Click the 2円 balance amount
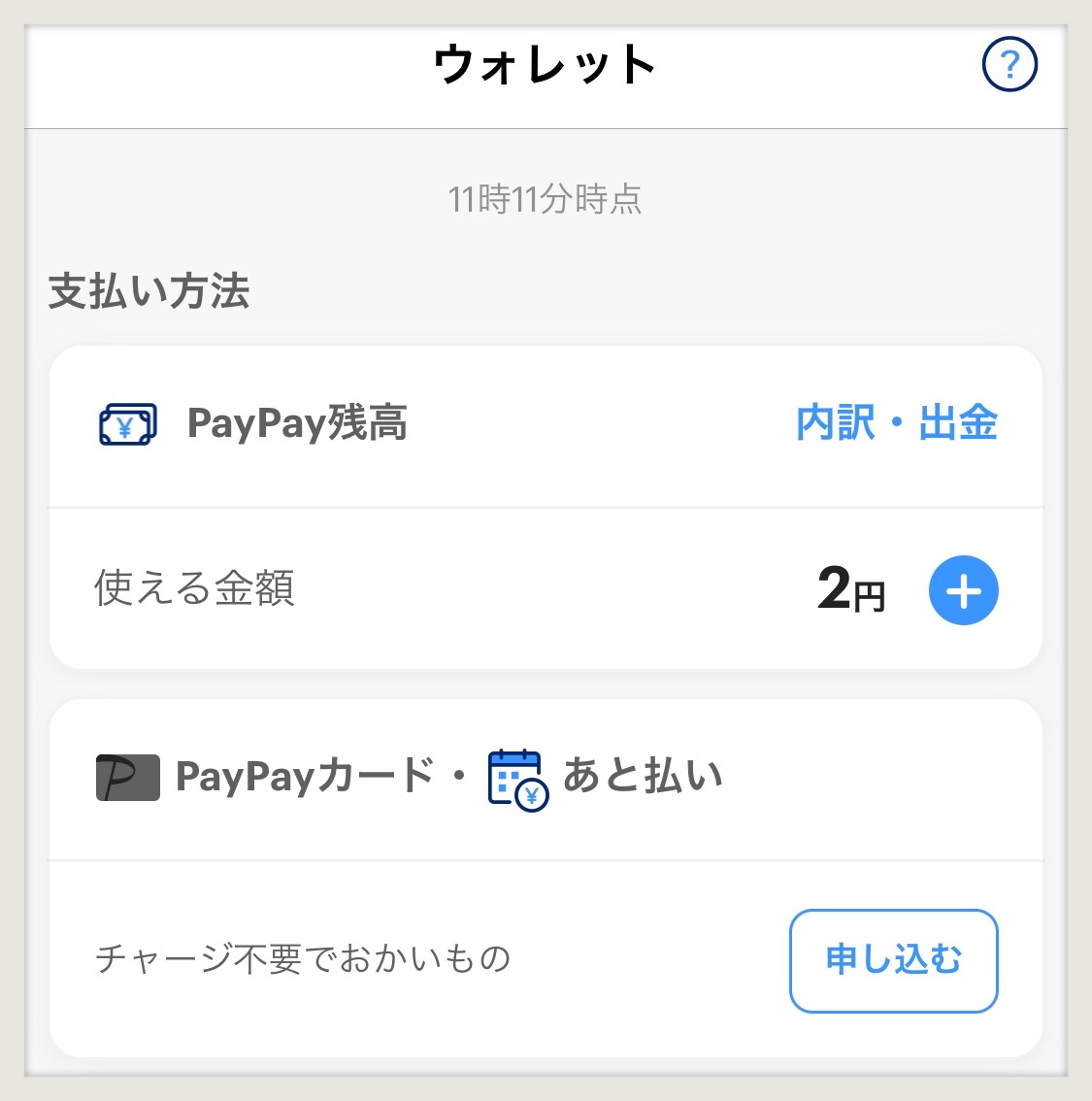Viewport: 1092px width, 1101px height. pyautogui.click(x=852, y=590)
